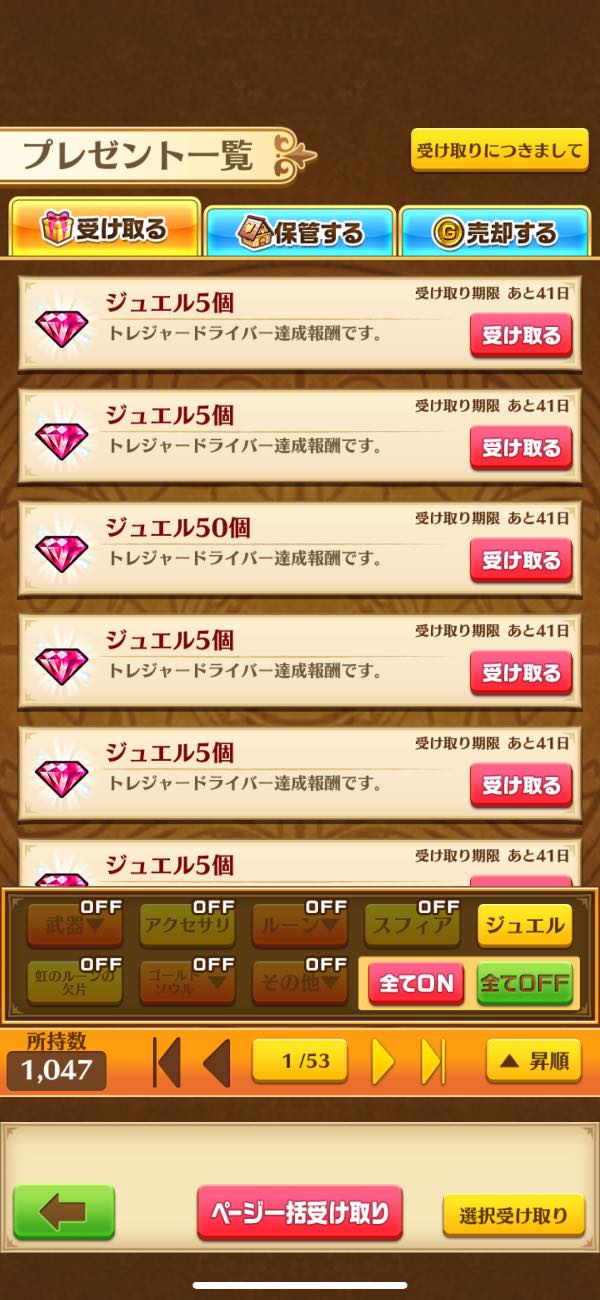Toggle the ルーン filter
Viewport: 600px width, 1300px height.
298,926
